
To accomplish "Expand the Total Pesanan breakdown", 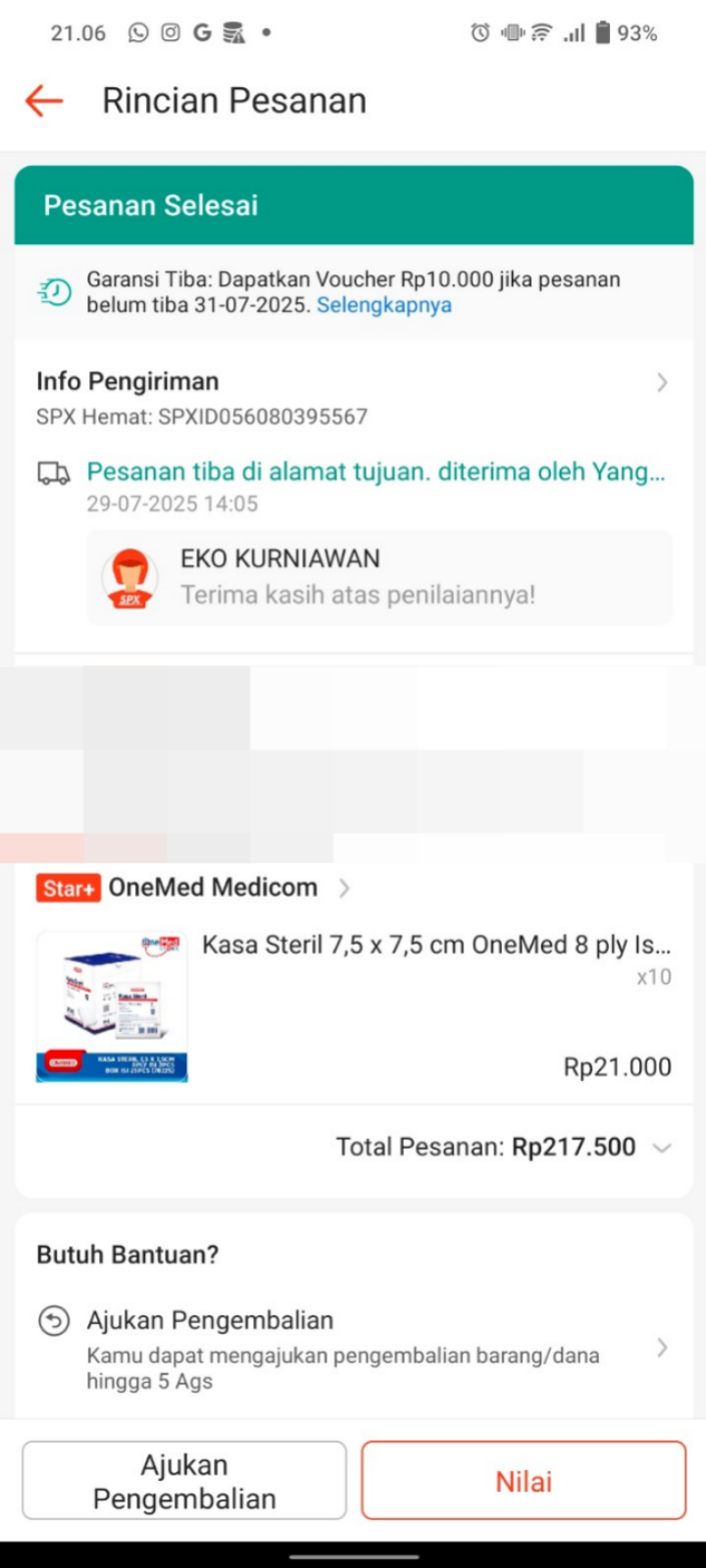I will tap(662, 1148).
